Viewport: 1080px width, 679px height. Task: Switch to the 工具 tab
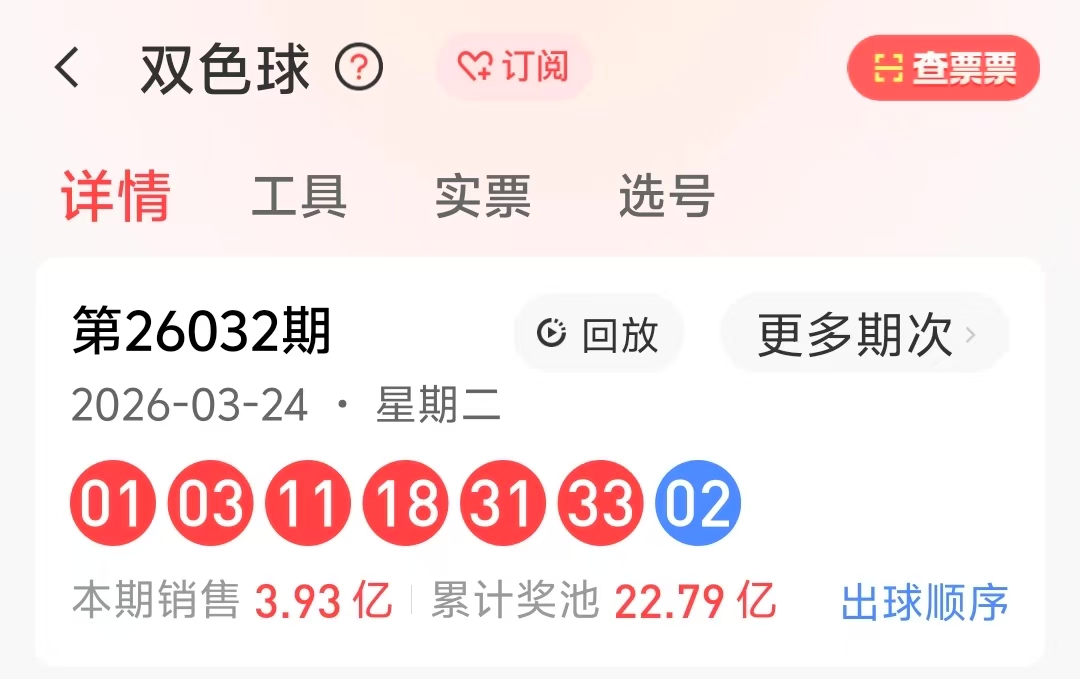(x=299, y=196)
